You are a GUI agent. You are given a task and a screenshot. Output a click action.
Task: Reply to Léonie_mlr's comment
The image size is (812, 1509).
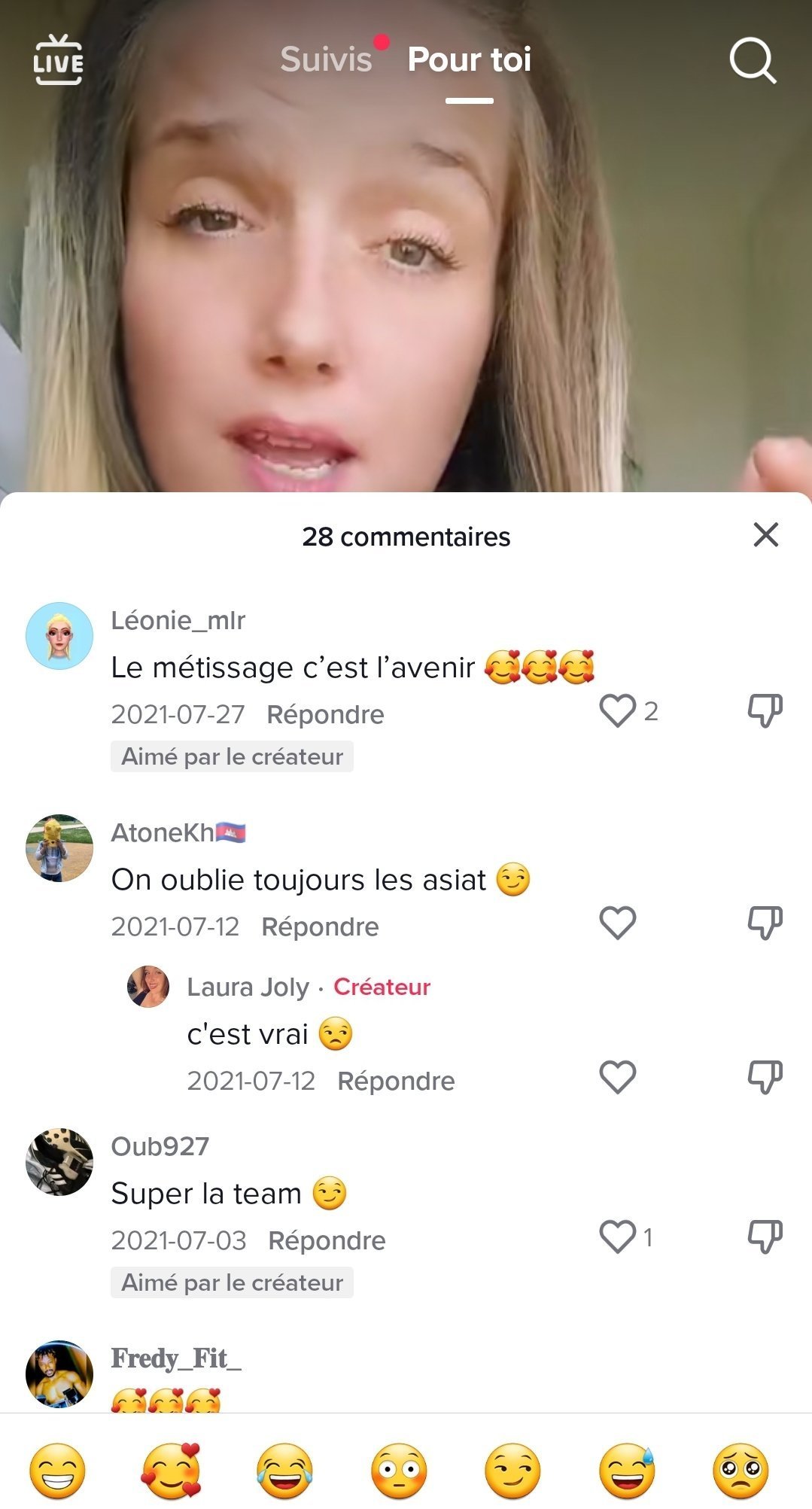tap(325, 714)
